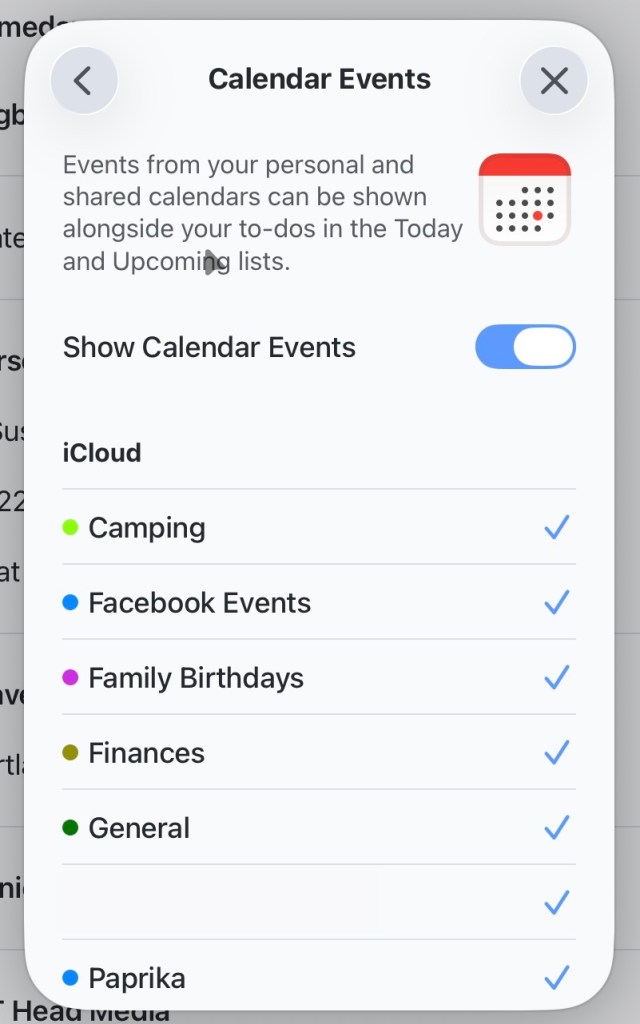The width and height of the screenshot is (640, 1024).
Task: Uncheck the Facebook Events calendar
Action: [556, 602]
